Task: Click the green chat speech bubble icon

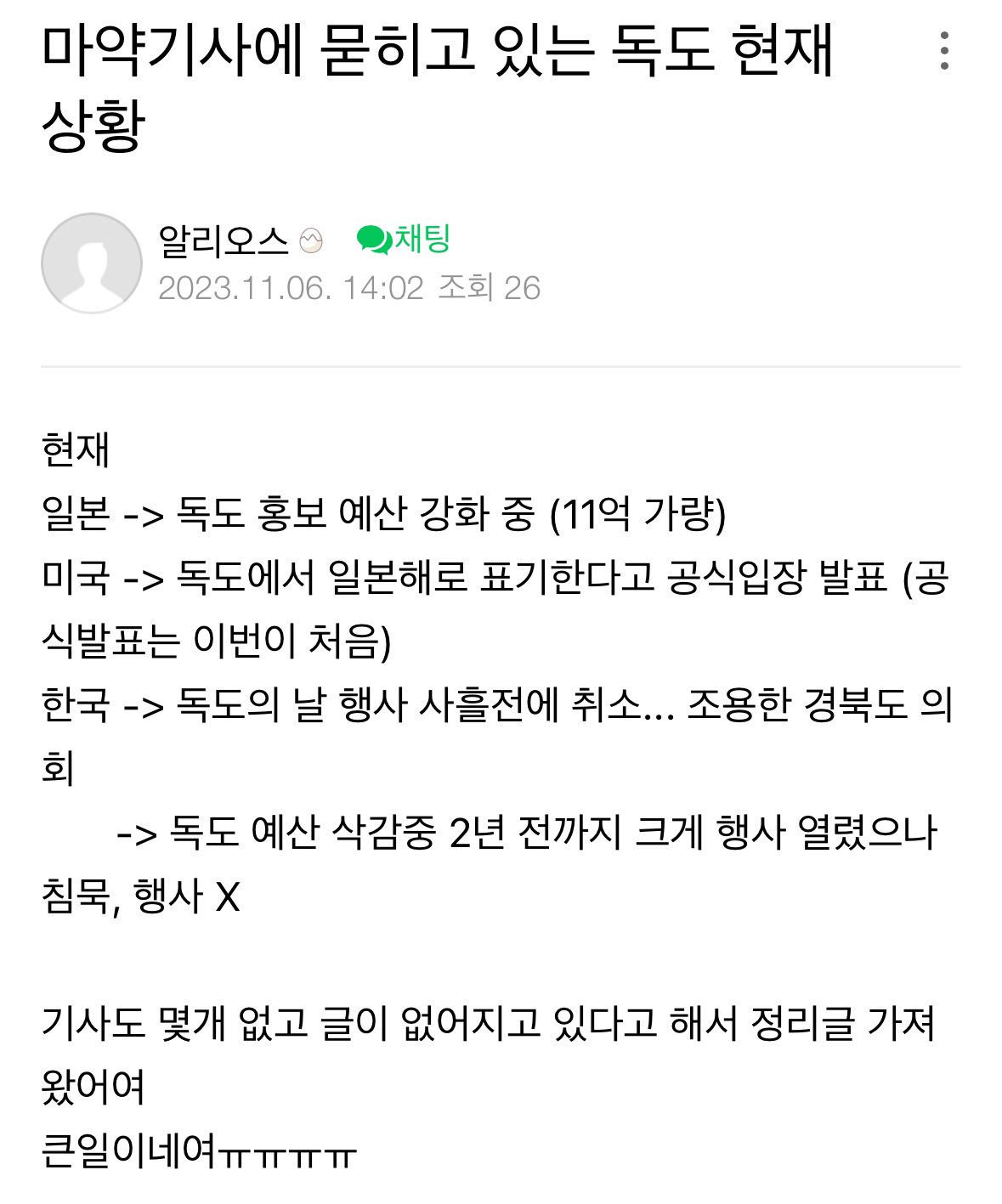Action: [374, 240]
